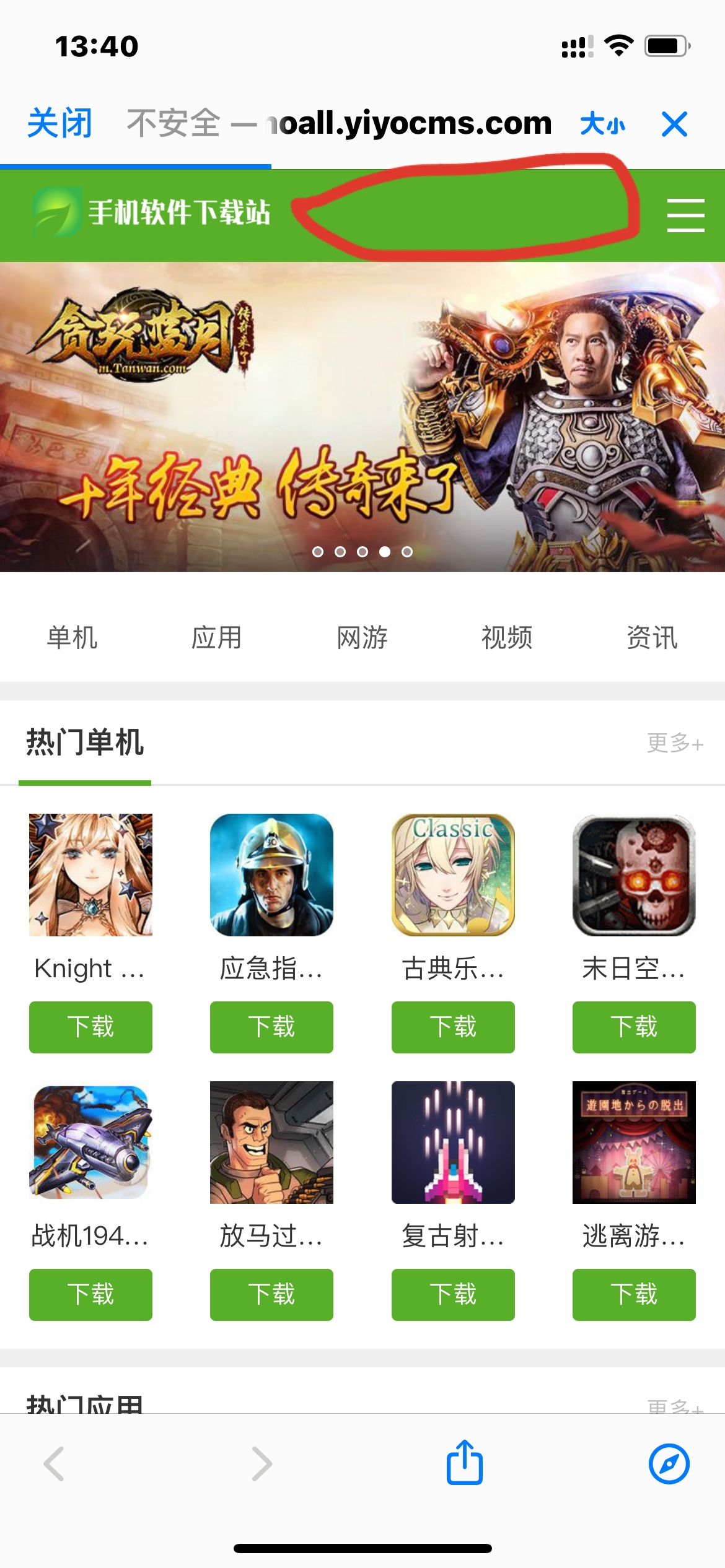
Task: Open the 战机194… game icon
Action: 90,1142
